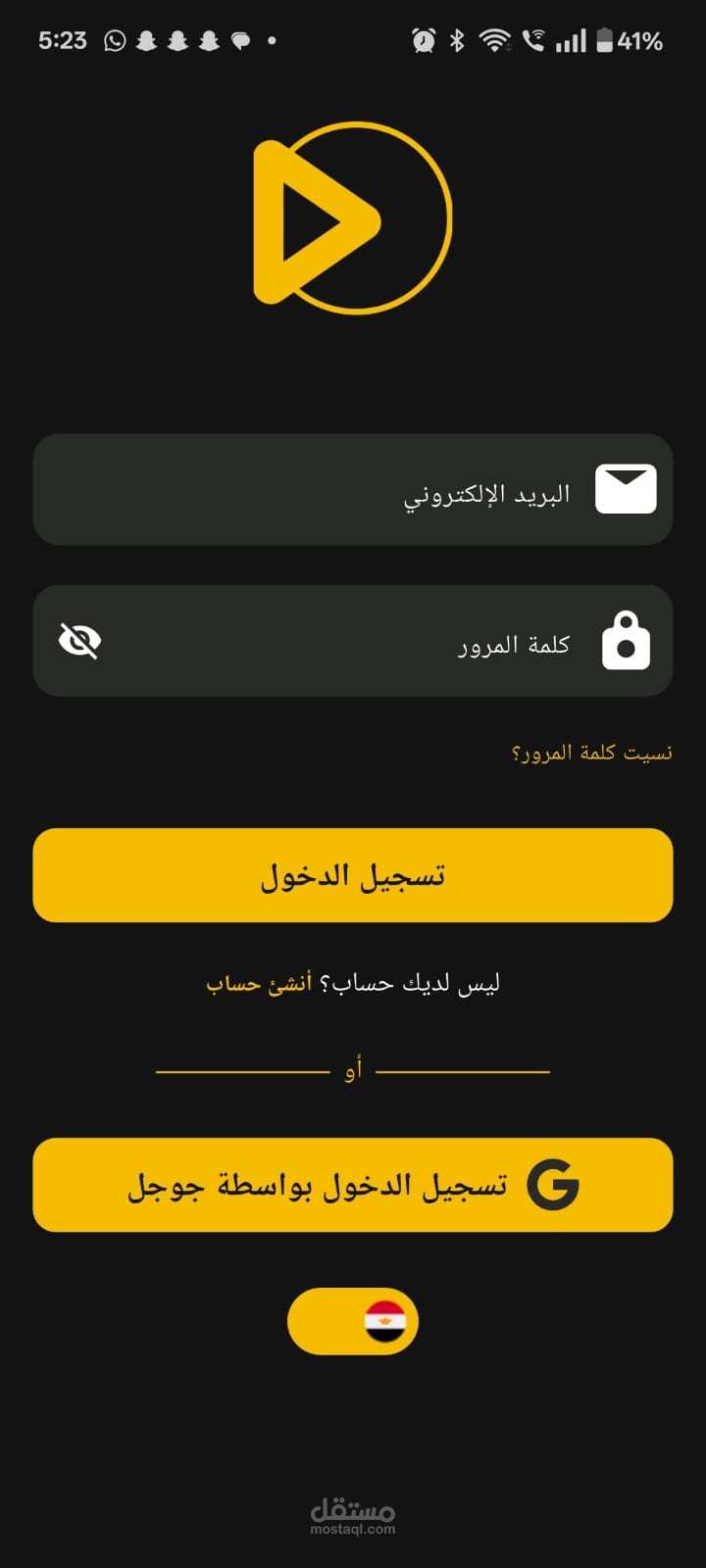Open the create account link
This screenshot has width=706, height=1568.
point(259,983)
